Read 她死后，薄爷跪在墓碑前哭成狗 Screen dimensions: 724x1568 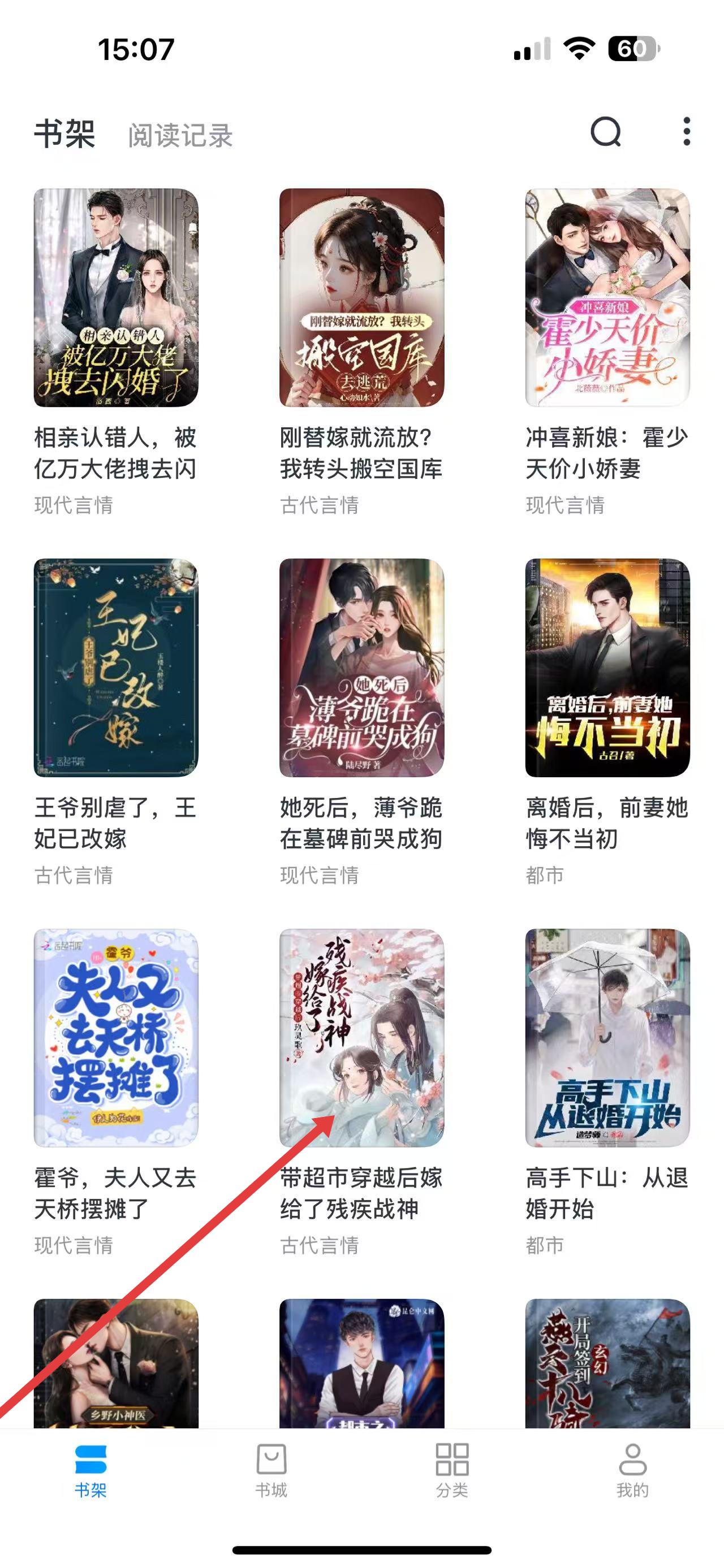[x=361, y=668]
